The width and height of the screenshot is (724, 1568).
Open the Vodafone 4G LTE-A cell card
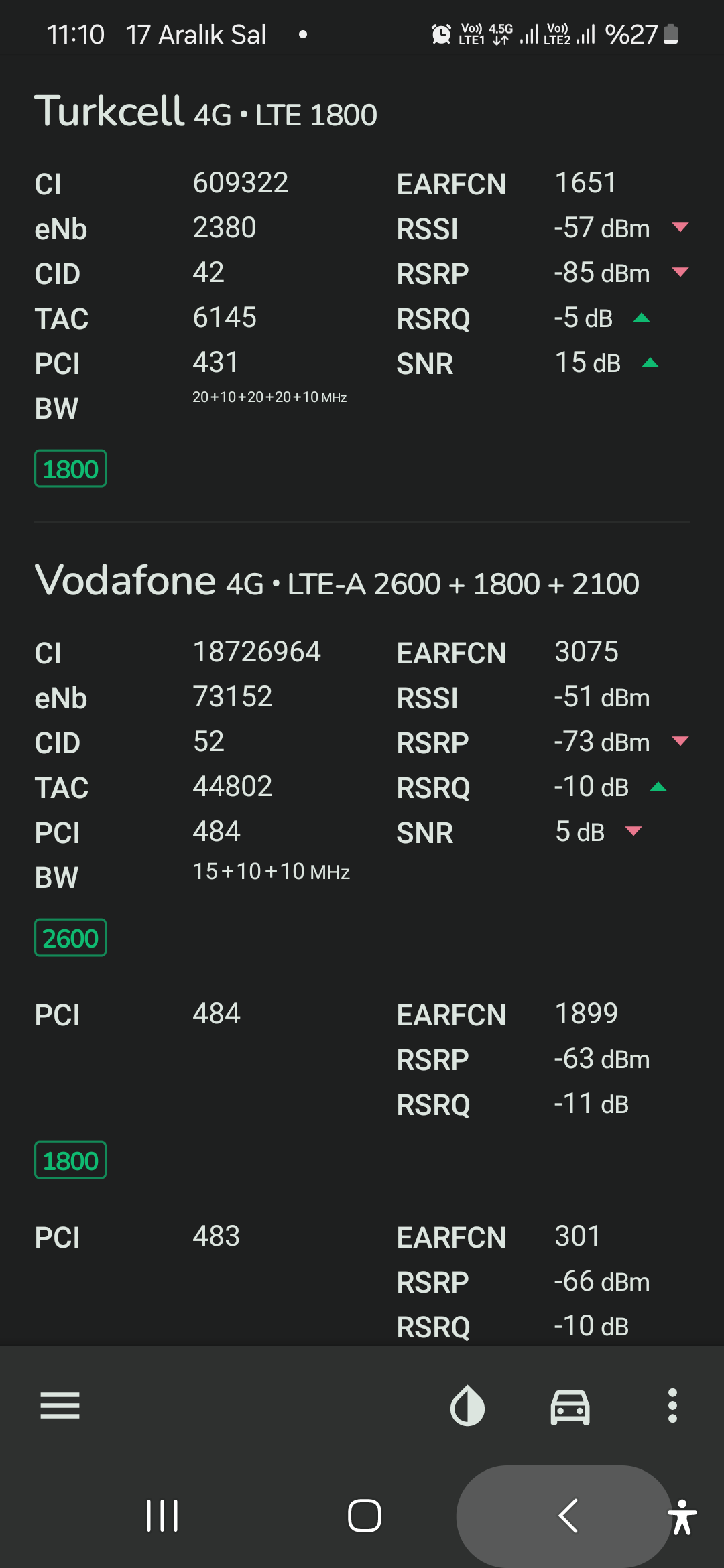(x=362, y=938)
